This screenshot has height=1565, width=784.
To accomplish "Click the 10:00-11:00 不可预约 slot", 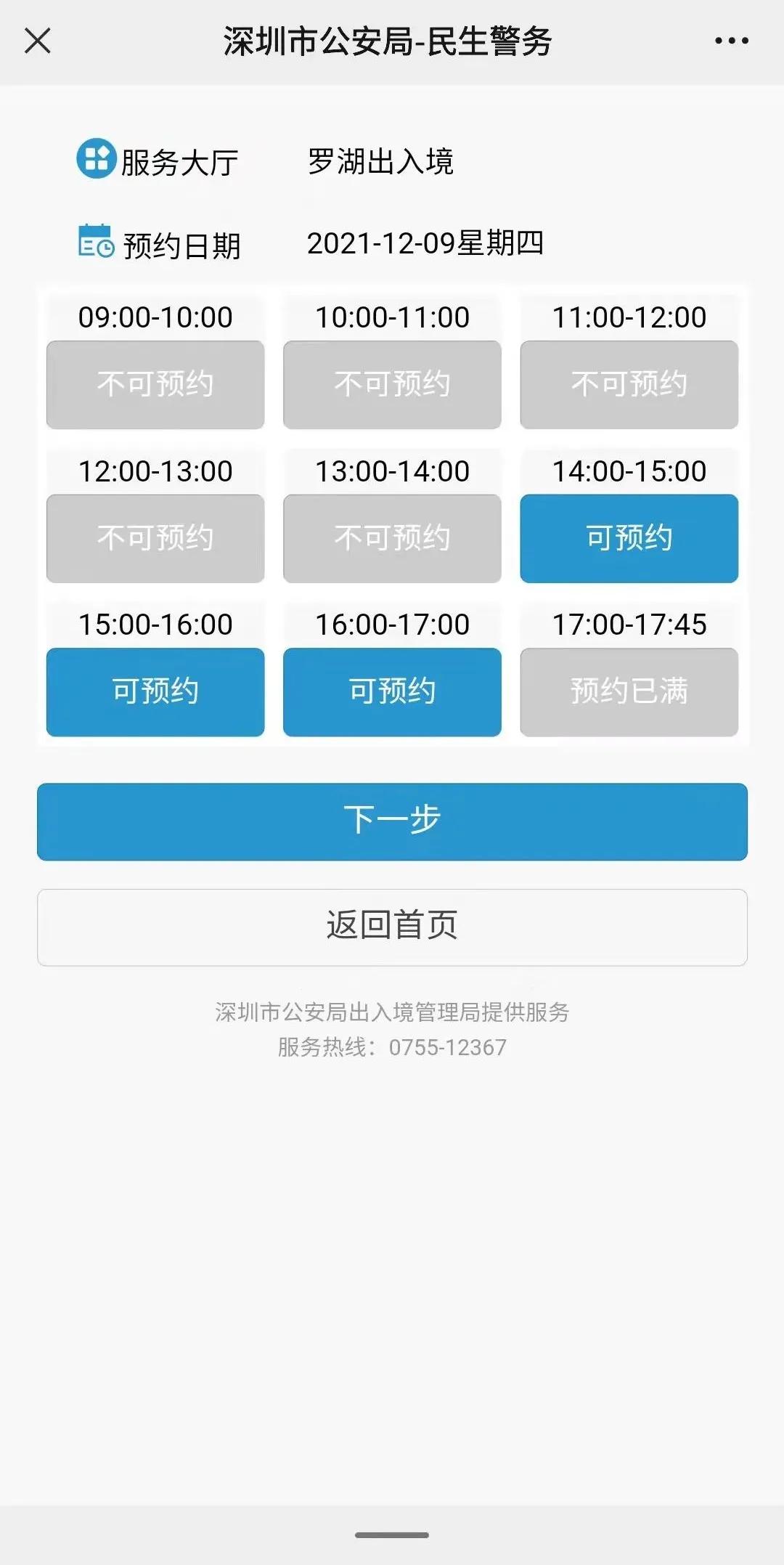I will 392,383.
